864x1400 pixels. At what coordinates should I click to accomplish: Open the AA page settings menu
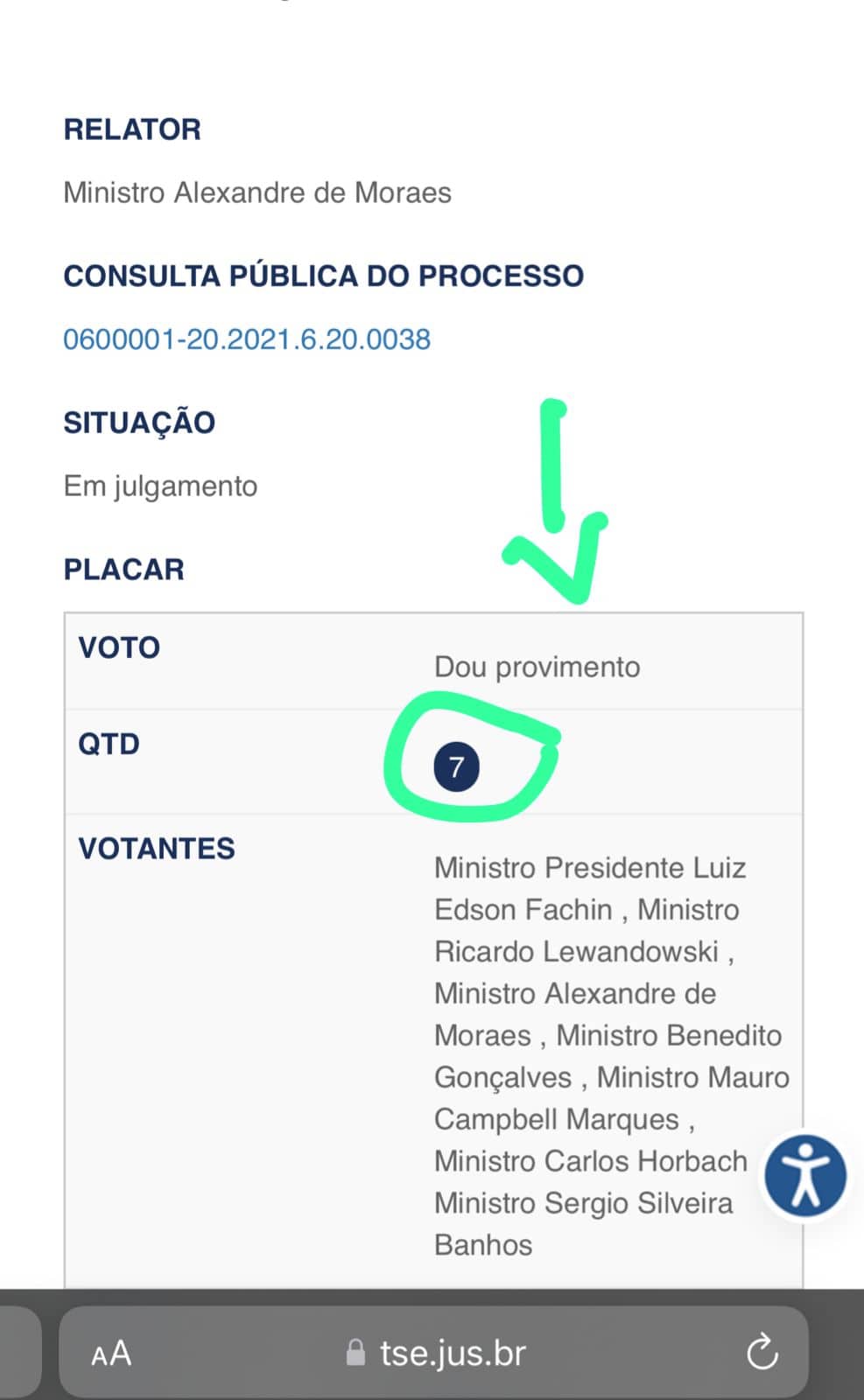(x=111, y=1354)
